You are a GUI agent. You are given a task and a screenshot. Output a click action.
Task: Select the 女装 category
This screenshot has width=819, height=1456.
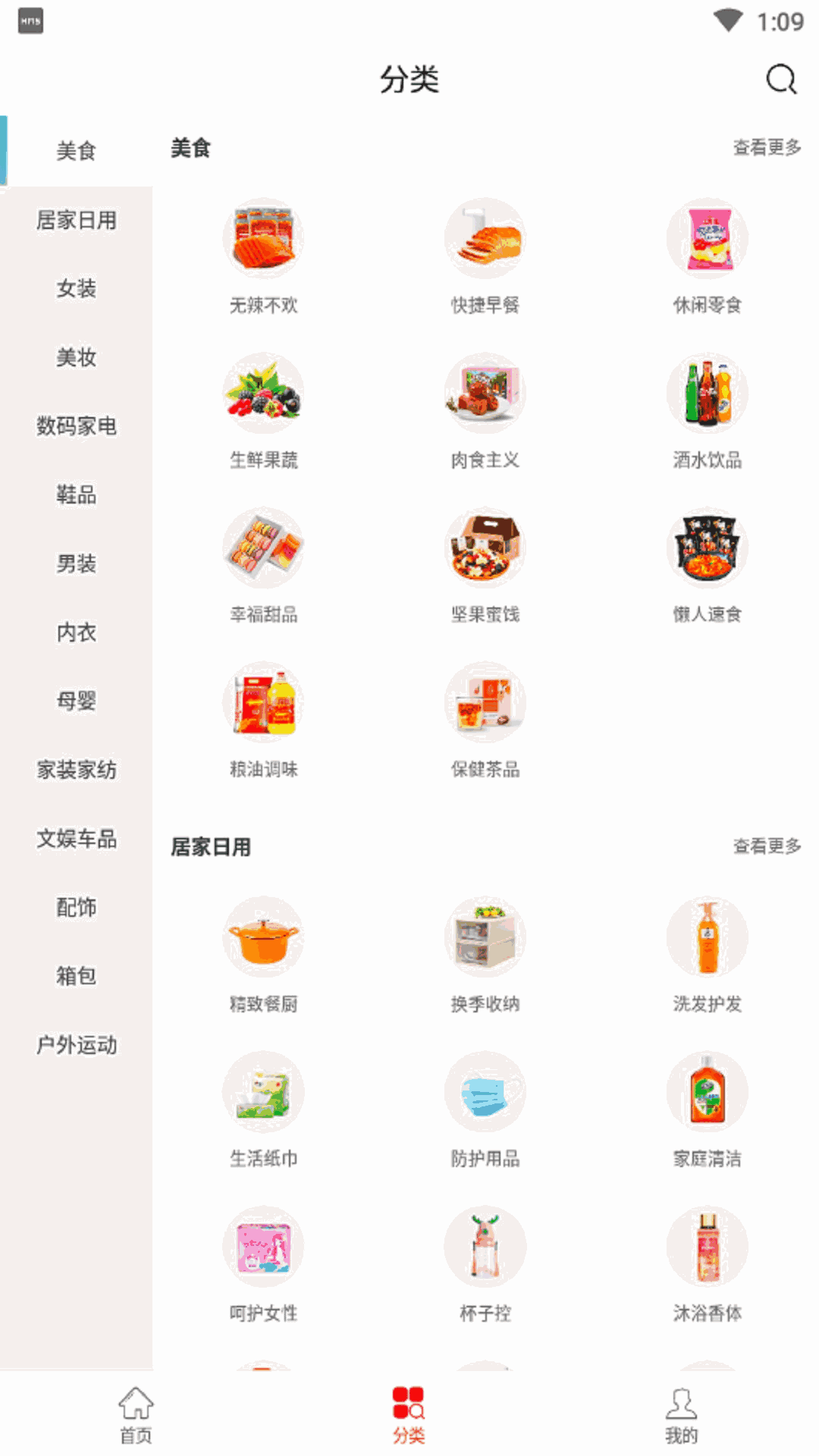[76, 288]
